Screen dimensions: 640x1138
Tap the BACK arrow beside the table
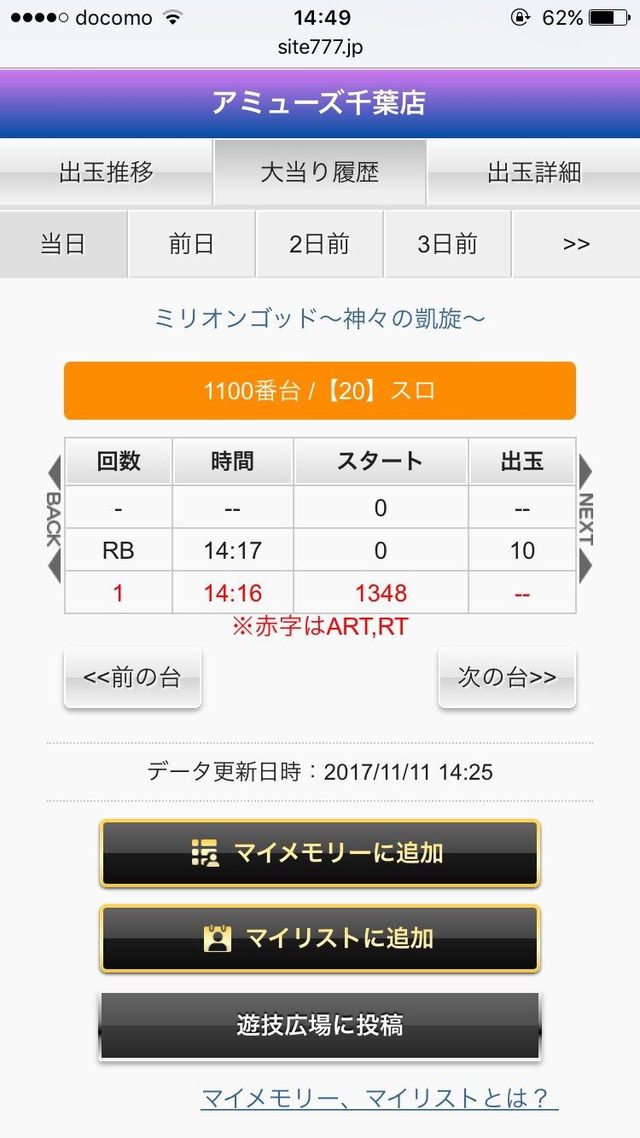pyautogui.click(x=54, y=520)
